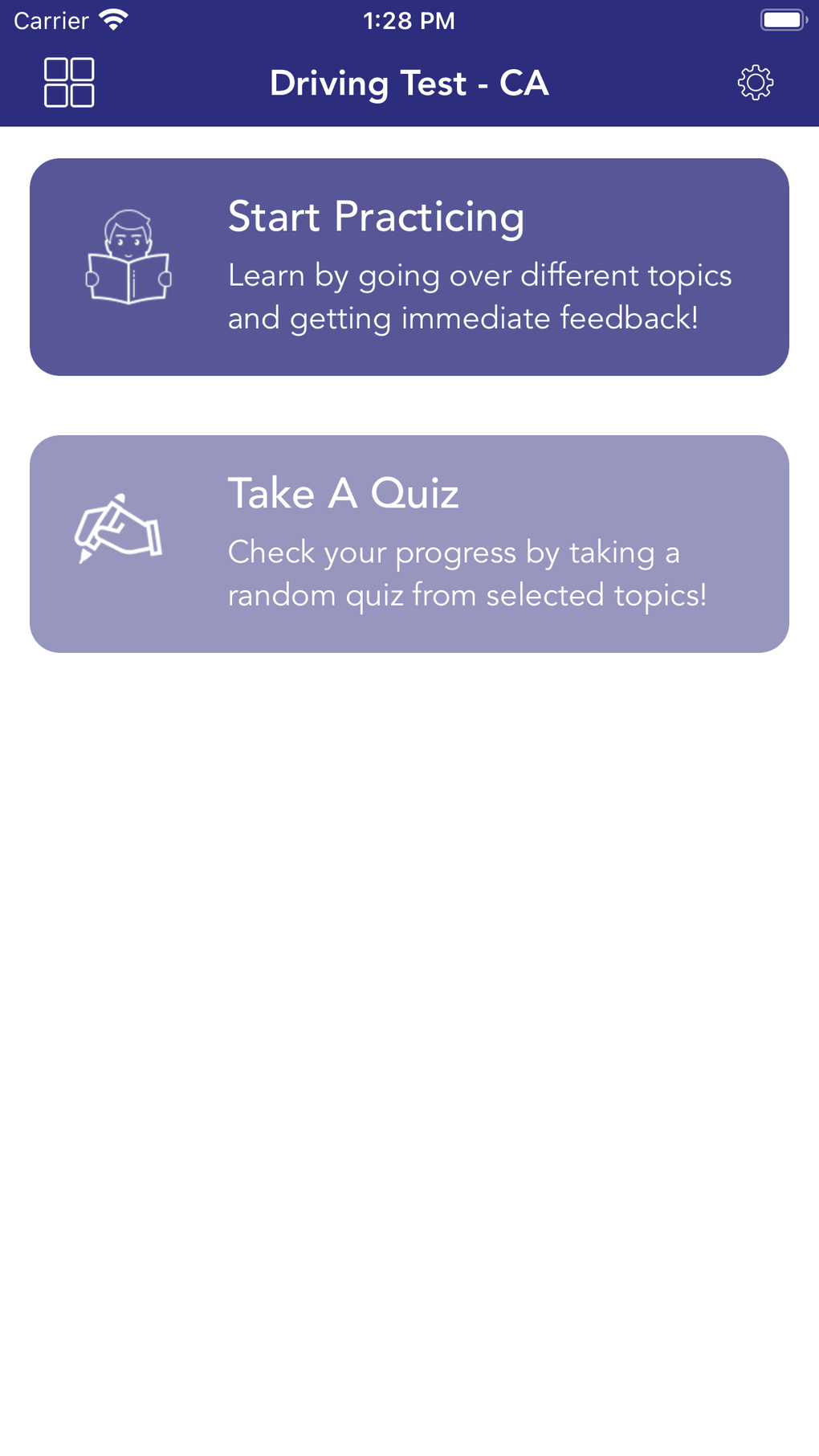Open the grid menu in the top-left corner
The image size is (819, 1456).
tap(69, 81)
